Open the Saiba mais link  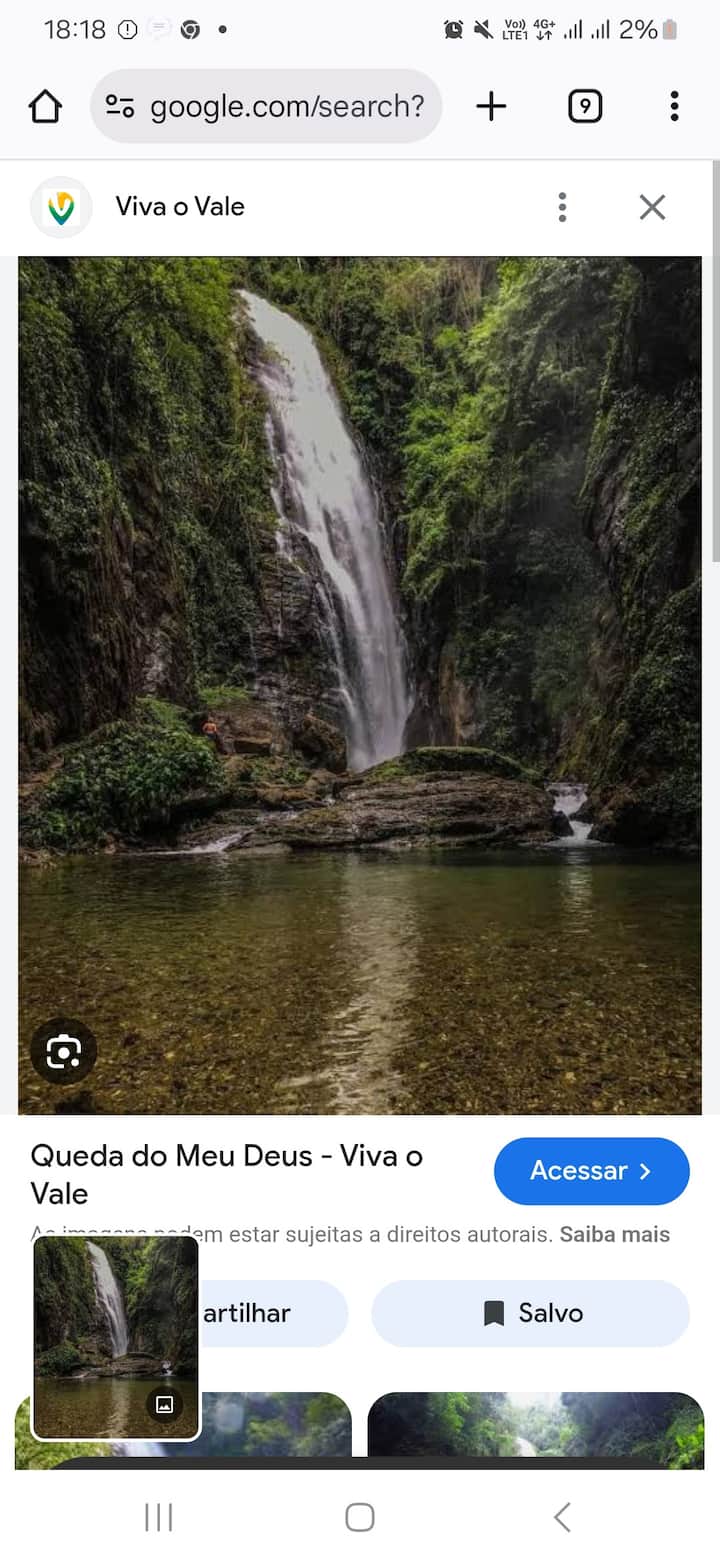(x=614, y=1234)
